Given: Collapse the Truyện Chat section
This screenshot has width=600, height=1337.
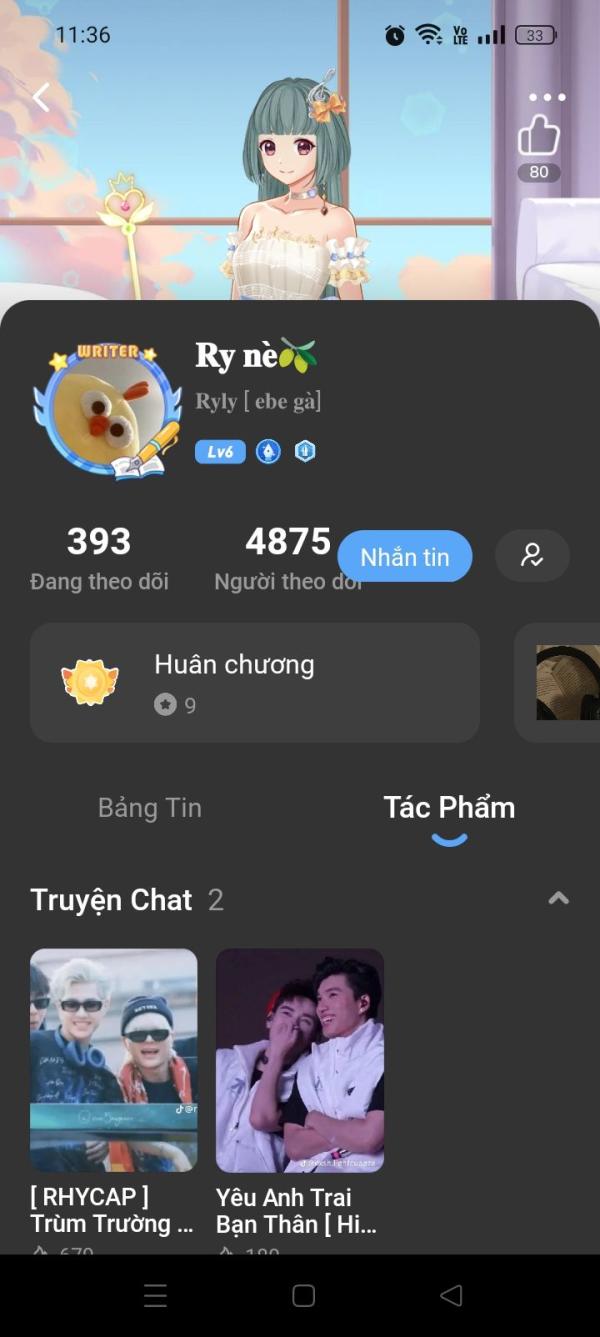Looking at the screenshot, I should point(558,898).
